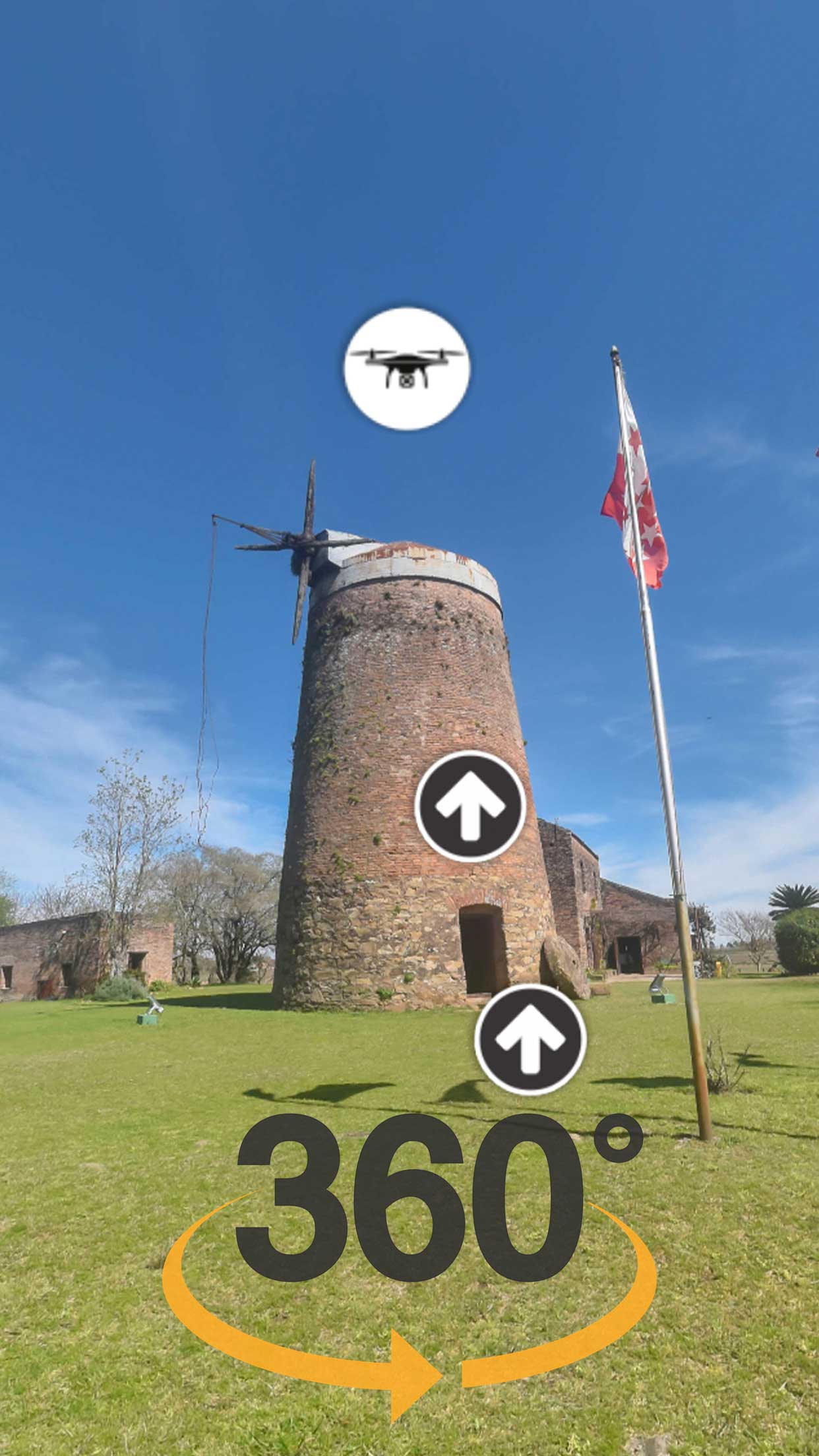Image resolution: width=819 pixels, height=1456 pixels.
Task: Open the drone aerial view hotspot
Action: (x=406, y=369)
